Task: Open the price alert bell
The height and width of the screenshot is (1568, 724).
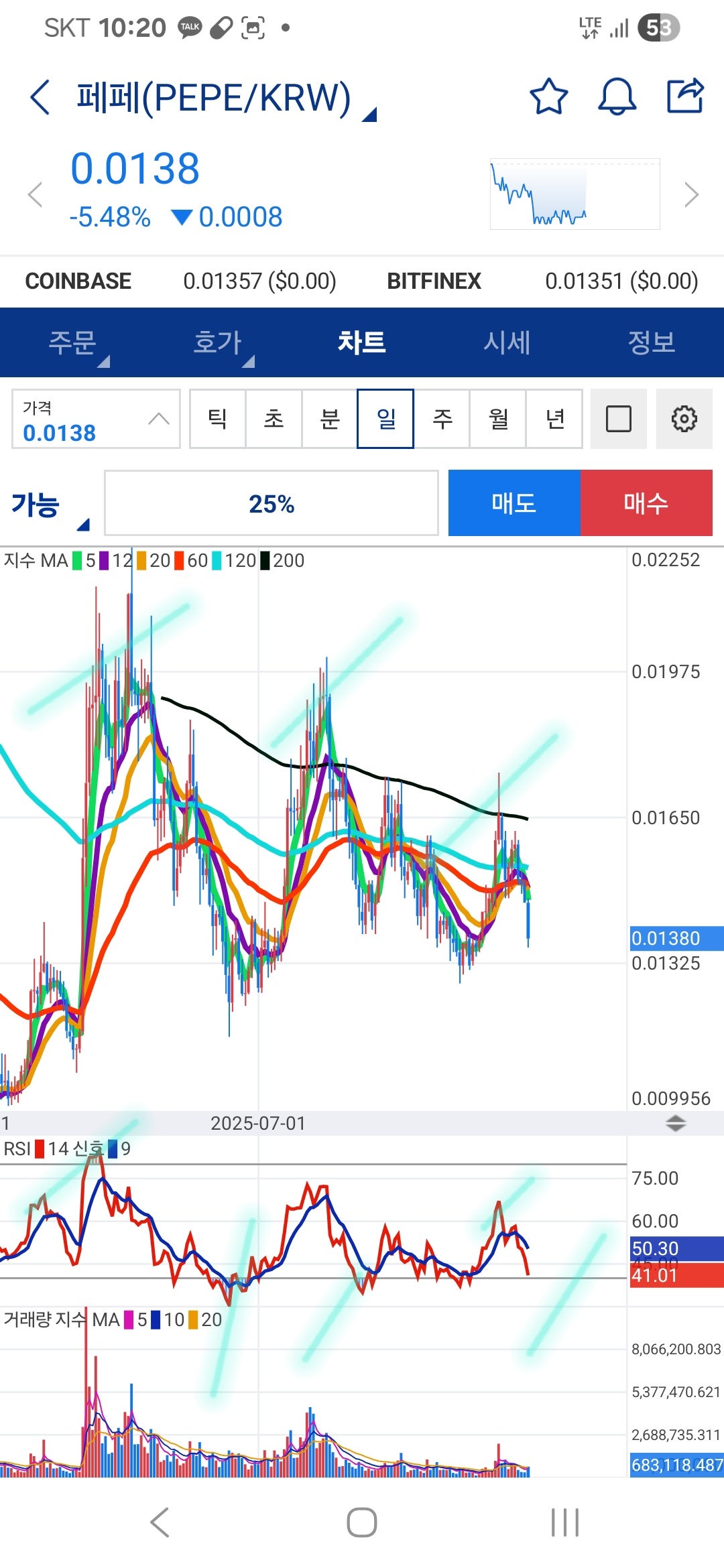Action: pyautogui.click(x=617, y=97)
